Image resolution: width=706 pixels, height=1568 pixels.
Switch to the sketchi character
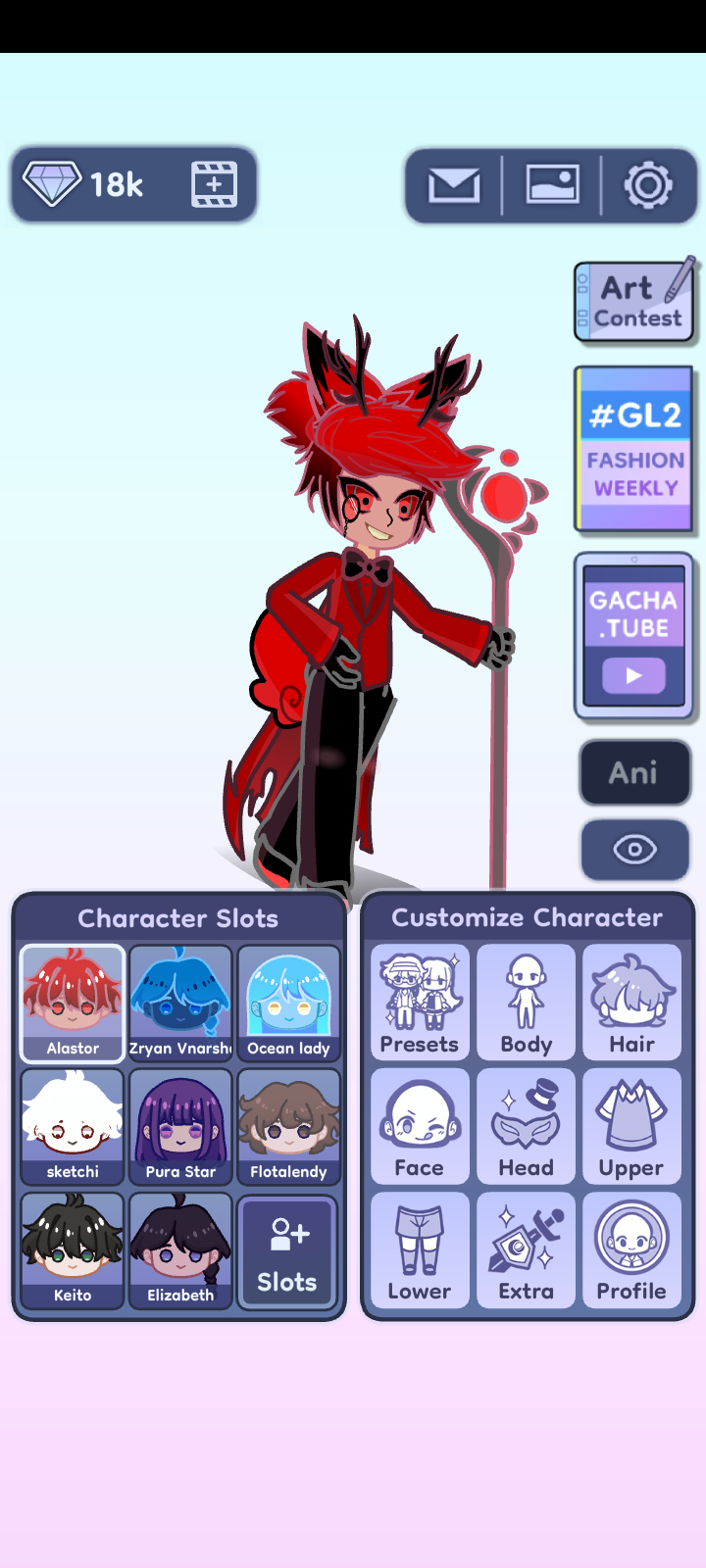coord(73,1126)
